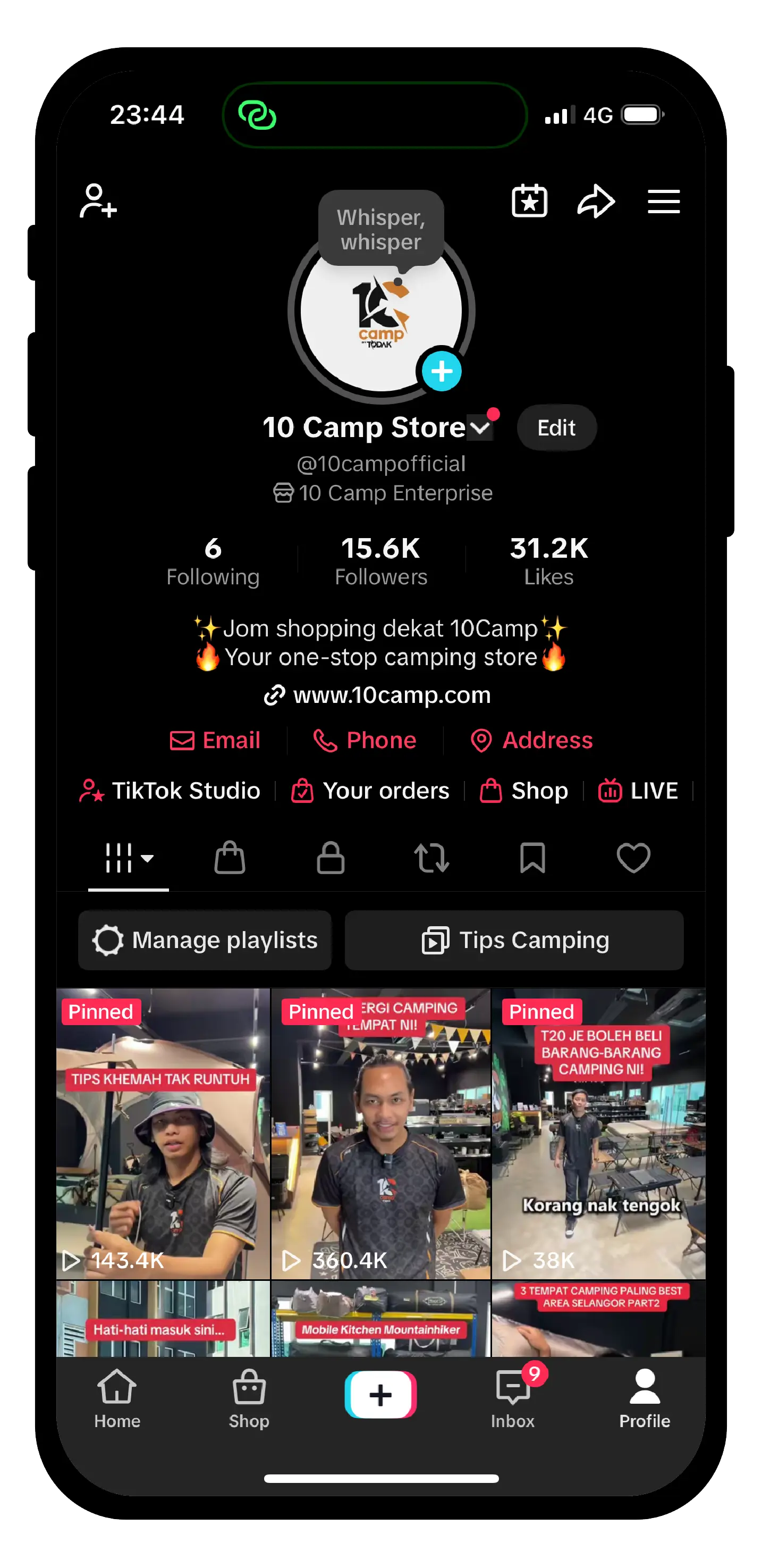762x1568 pixels.
Task: Add a new story via blue plus badge
Action: tap(442, 371)
